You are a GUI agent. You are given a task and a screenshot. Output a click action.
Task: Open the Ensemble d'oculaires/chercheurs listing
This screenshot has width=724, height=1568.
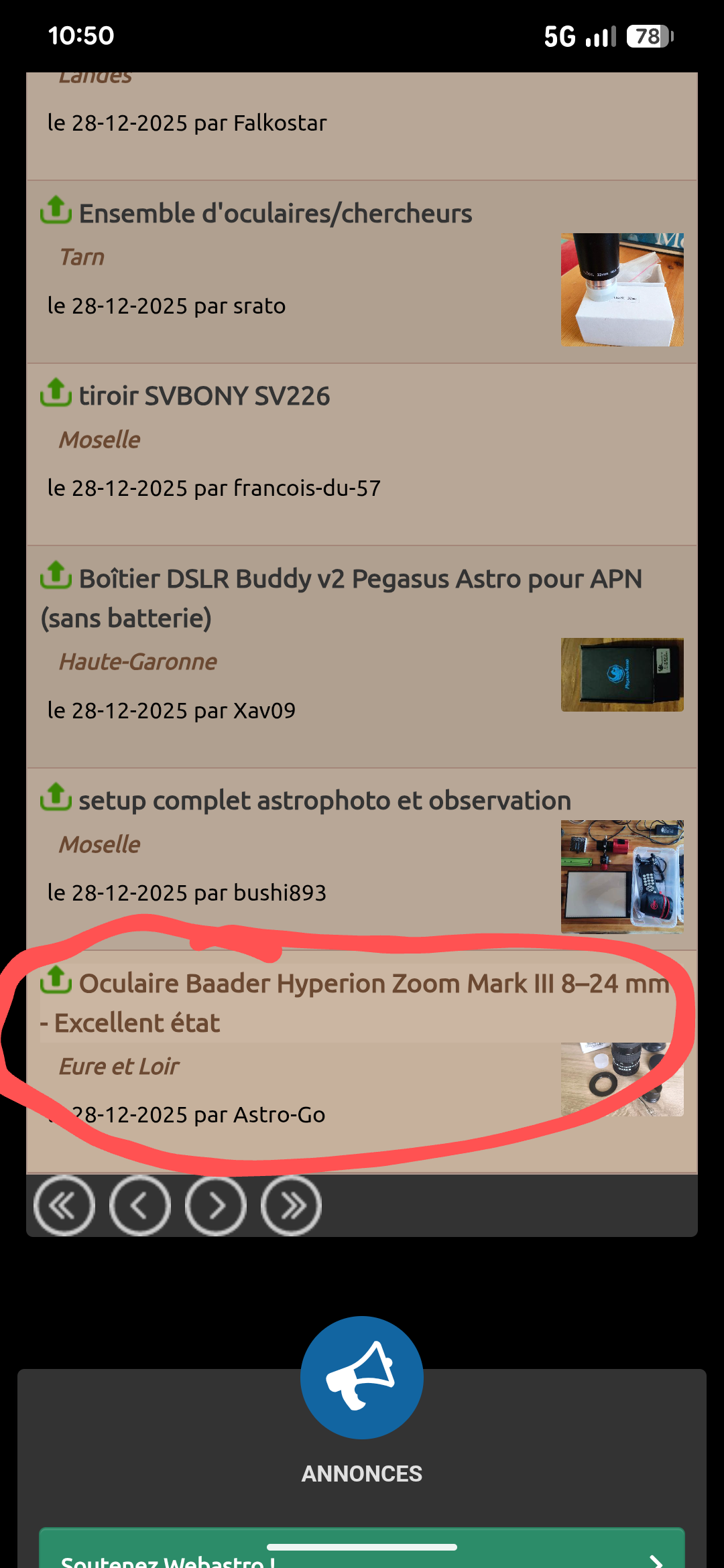click(276, 214)
